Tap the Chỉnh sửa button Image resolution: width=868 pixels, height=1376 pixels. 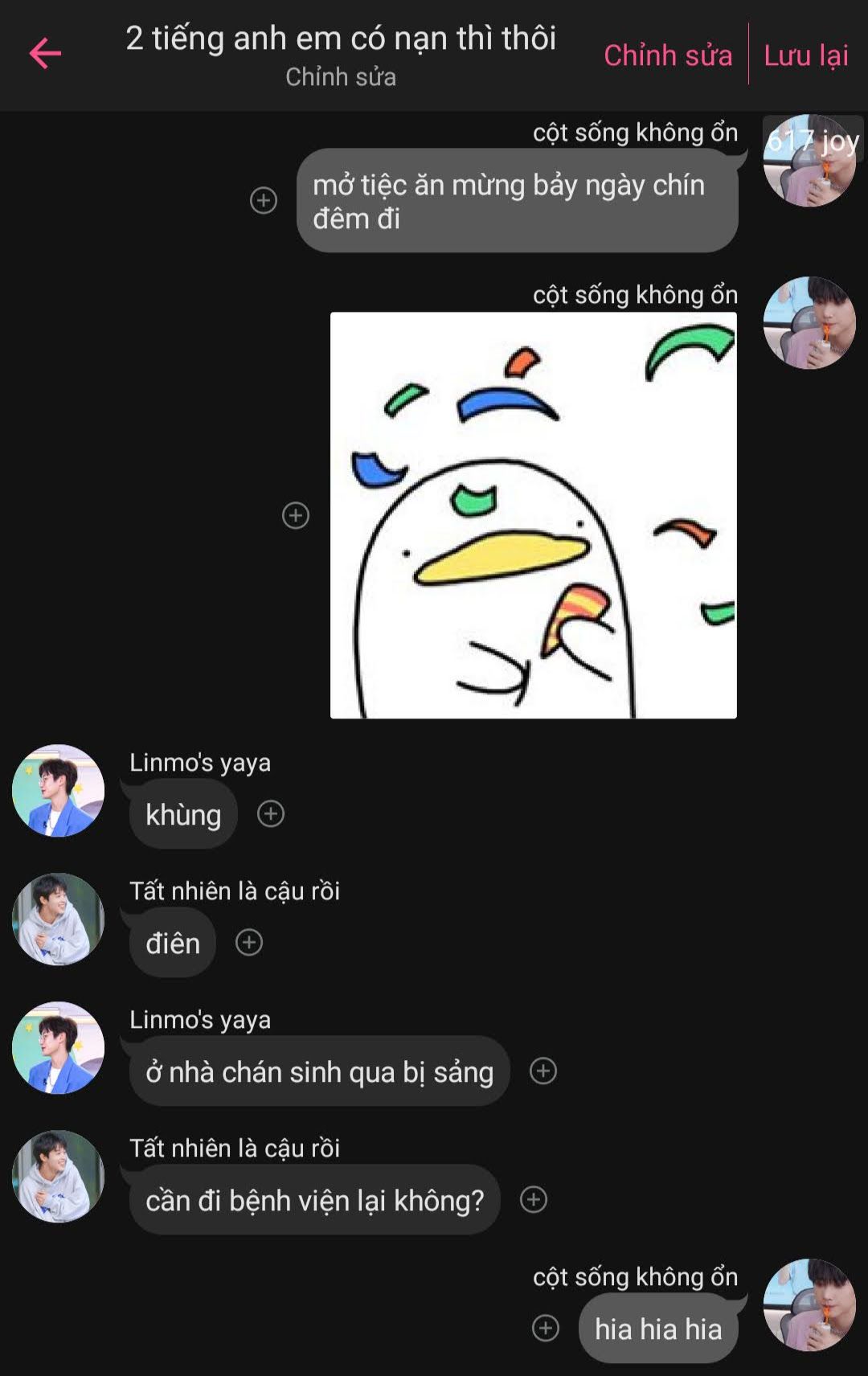point(667,55)
